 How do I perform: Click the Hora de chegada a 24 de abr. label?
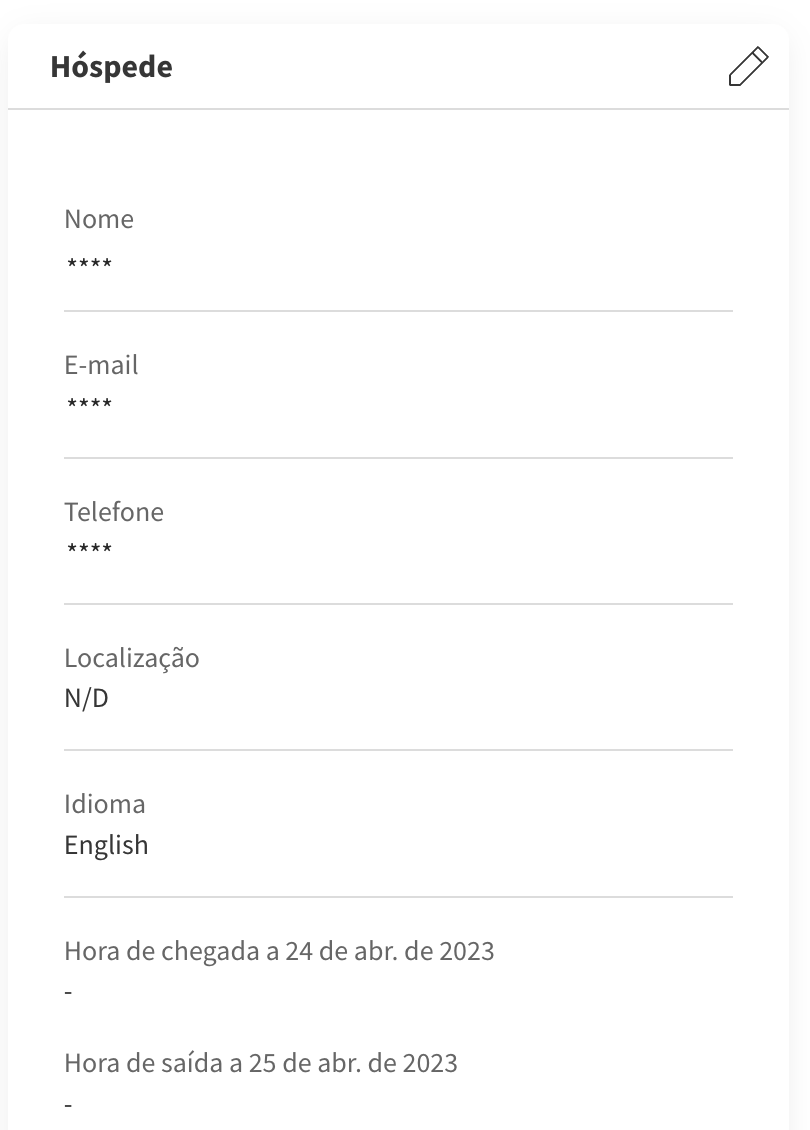tap(279, 951)
